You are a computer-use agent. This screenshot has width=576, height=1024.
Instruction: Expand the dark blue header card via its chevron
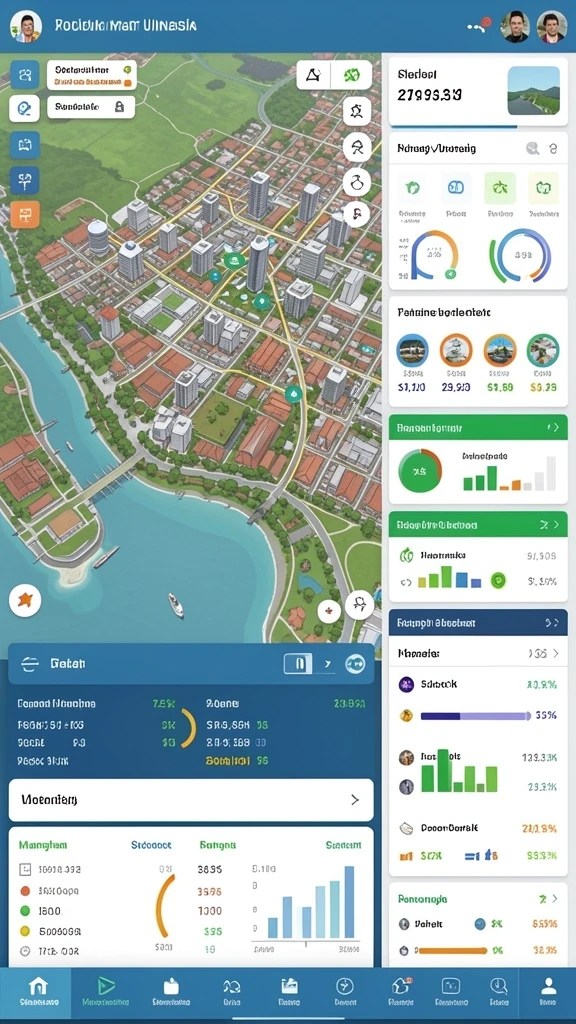(552, 622)
